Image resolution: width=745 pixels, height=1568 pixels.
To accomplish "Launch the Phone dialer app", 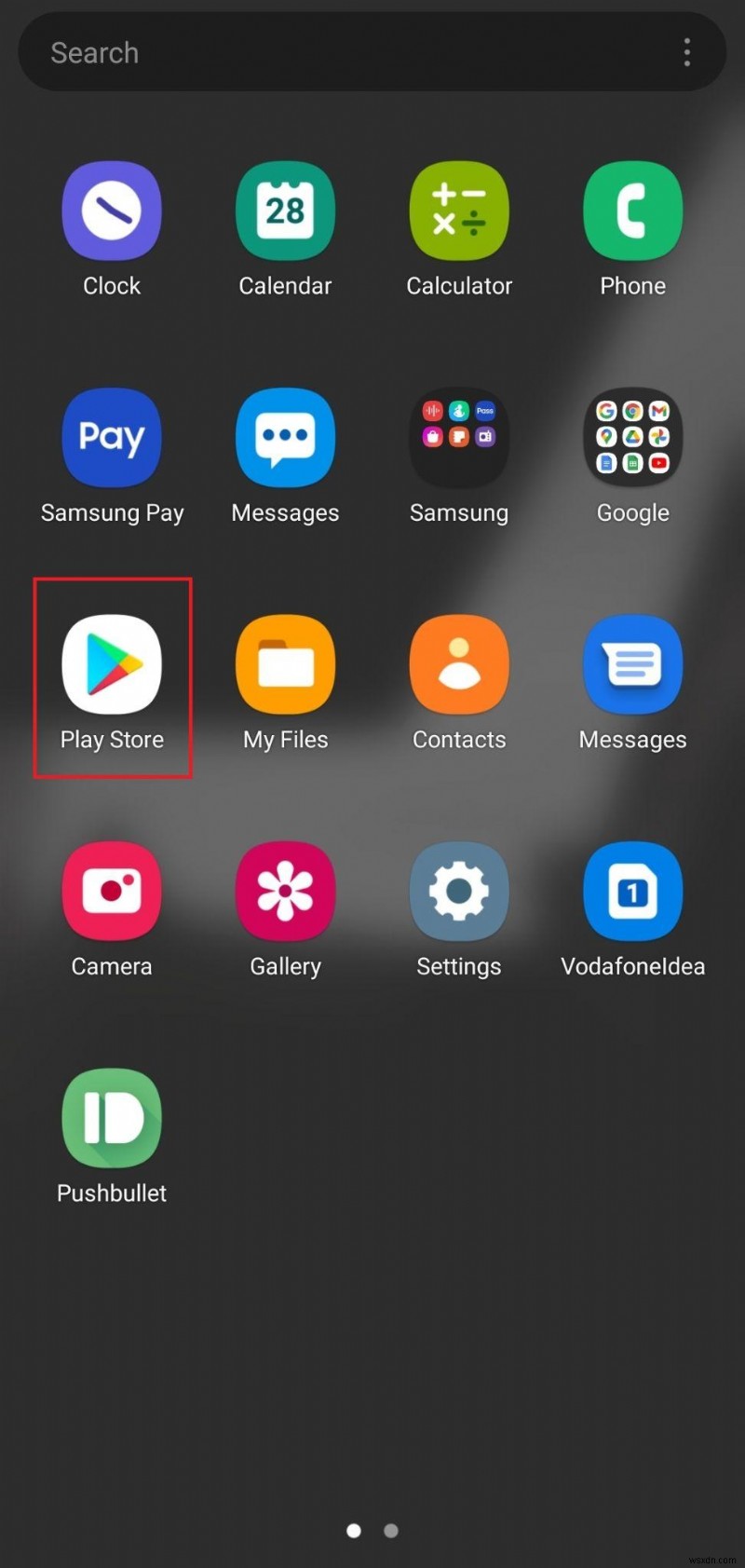I will 633,211.
